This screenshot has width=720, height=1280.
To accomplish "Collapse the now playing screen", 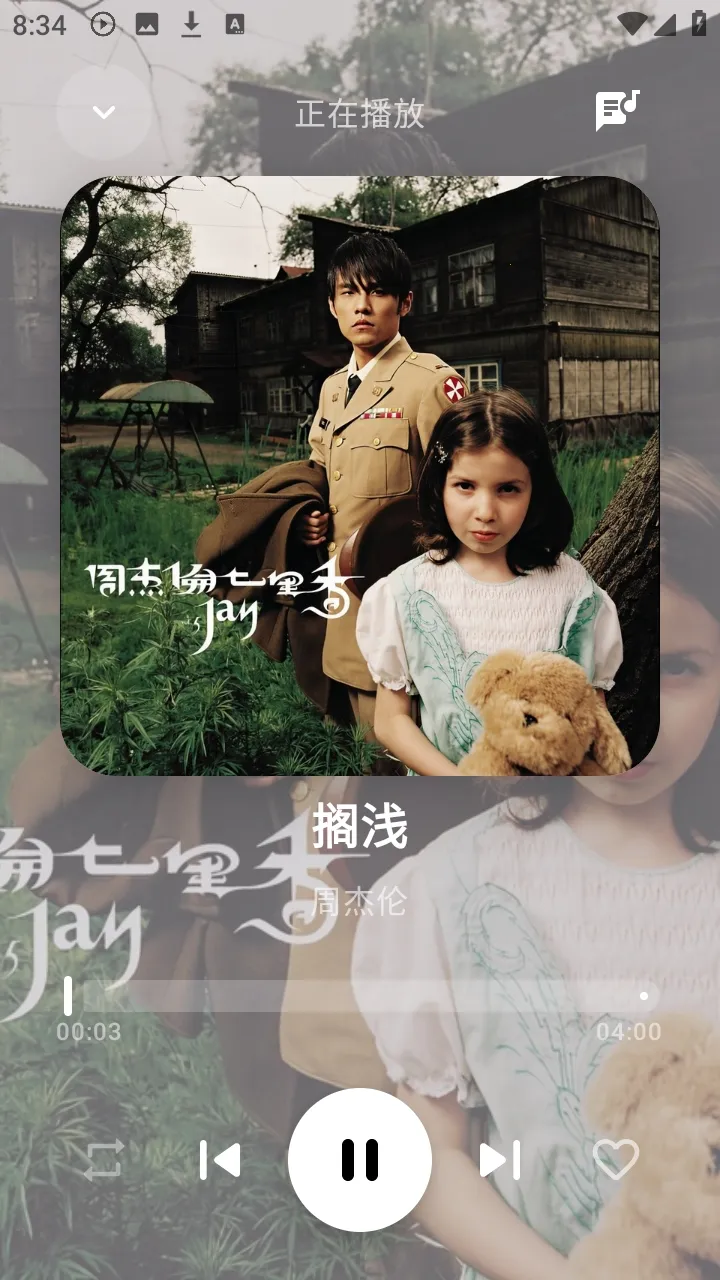I will pos(104,112).
